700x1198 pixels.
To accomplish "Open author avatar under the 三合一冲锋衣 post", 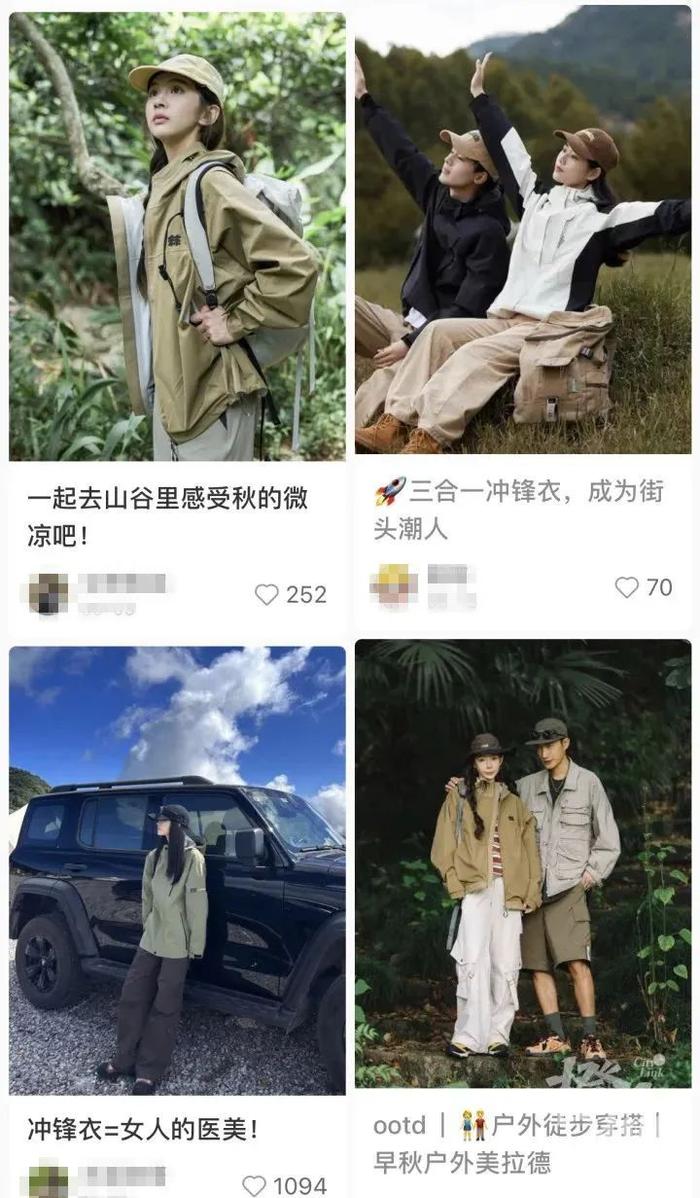I will click(x=393, y=587).
